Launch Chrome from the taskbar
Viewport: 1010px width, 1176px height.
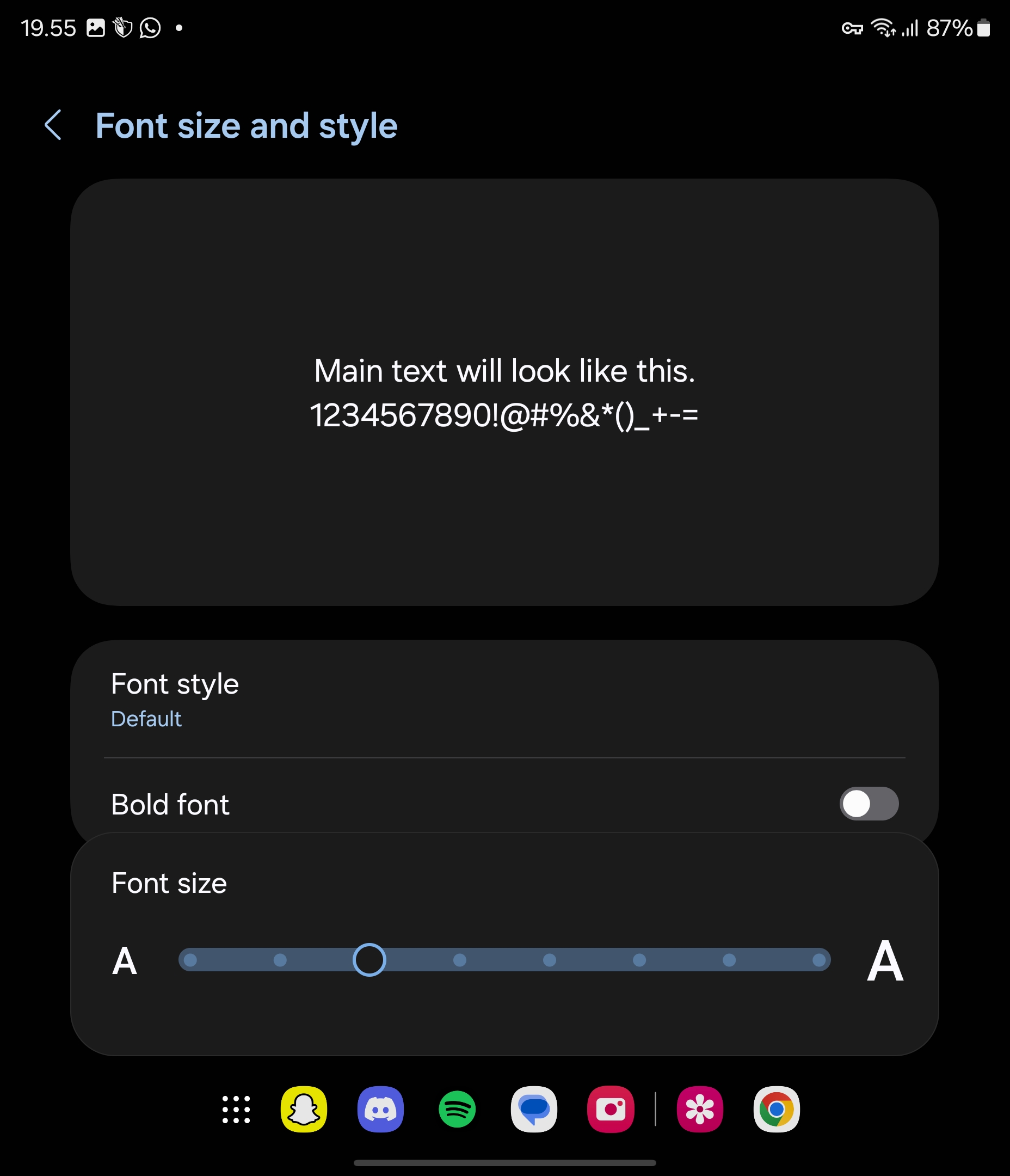(776, 1109)
